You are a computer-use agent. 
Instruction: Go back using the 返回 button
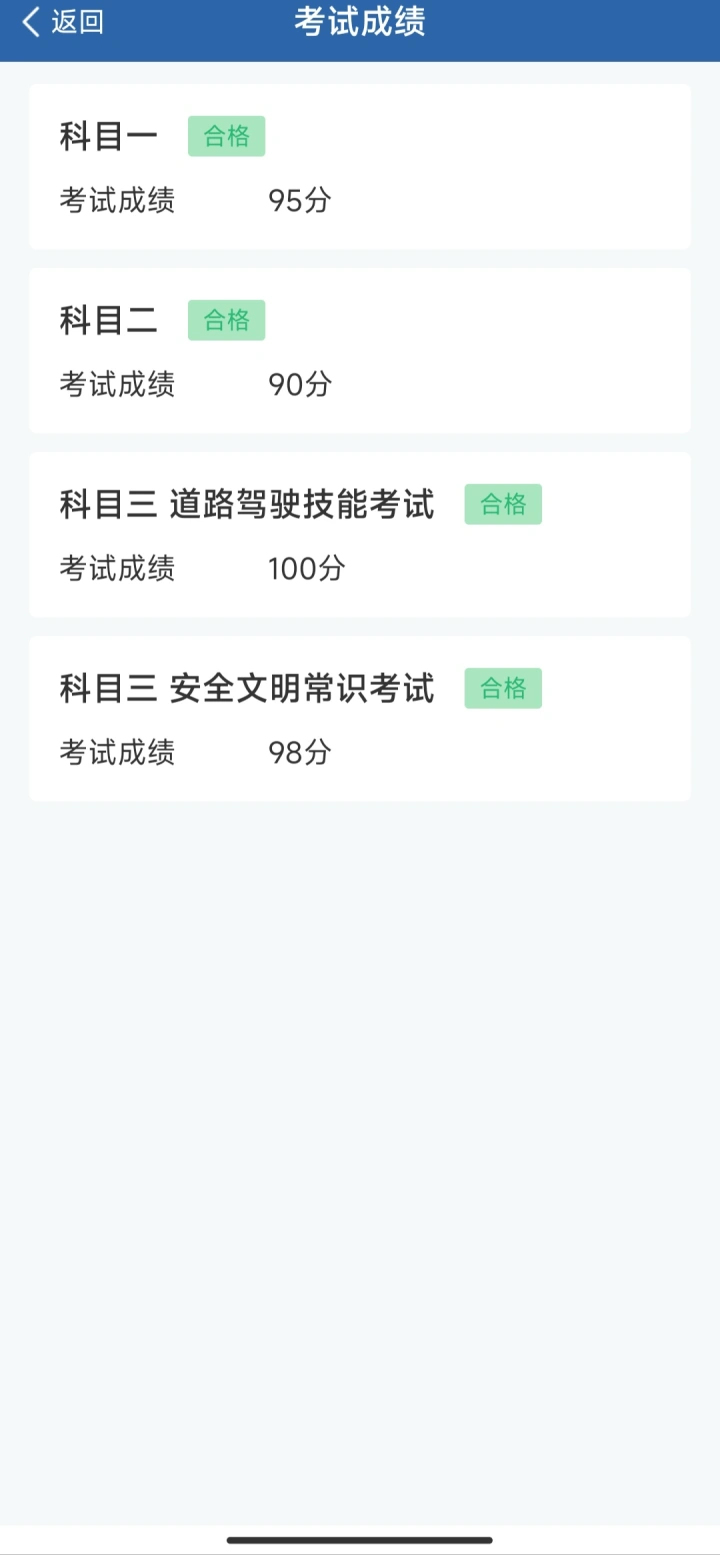tap(63, 21)
